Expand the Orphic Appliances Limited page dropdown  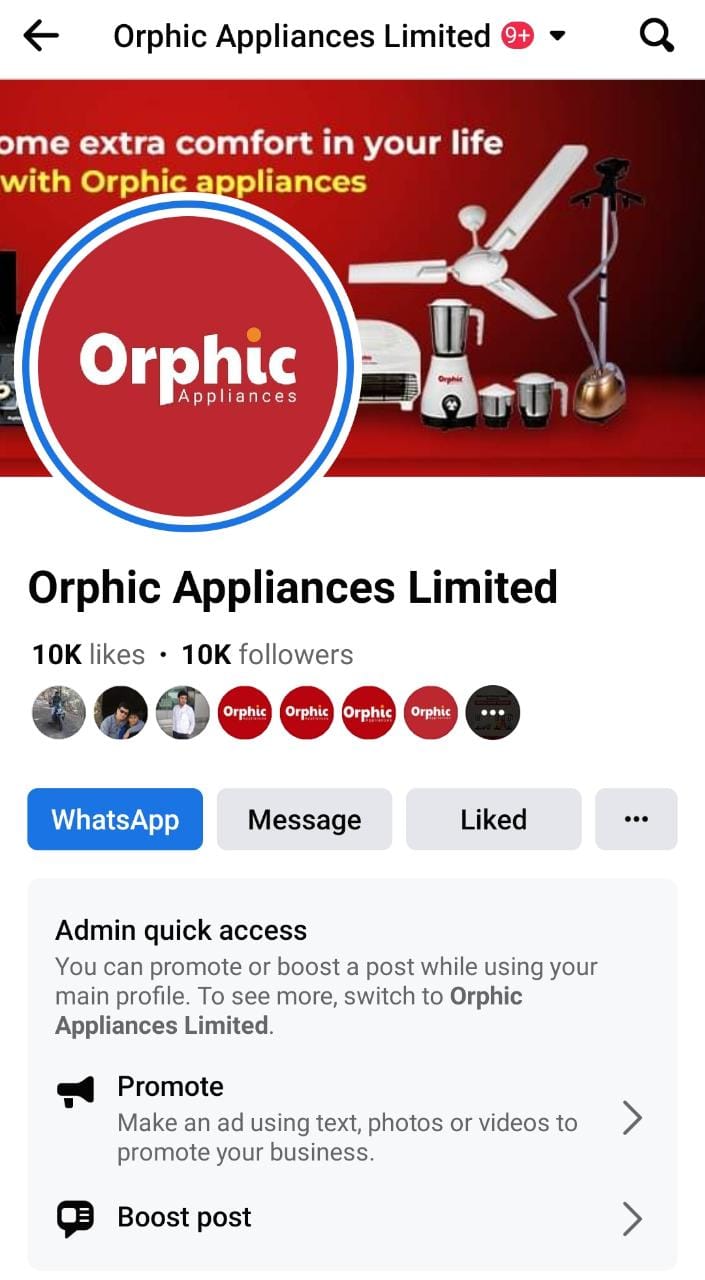[x=558, y=37]
